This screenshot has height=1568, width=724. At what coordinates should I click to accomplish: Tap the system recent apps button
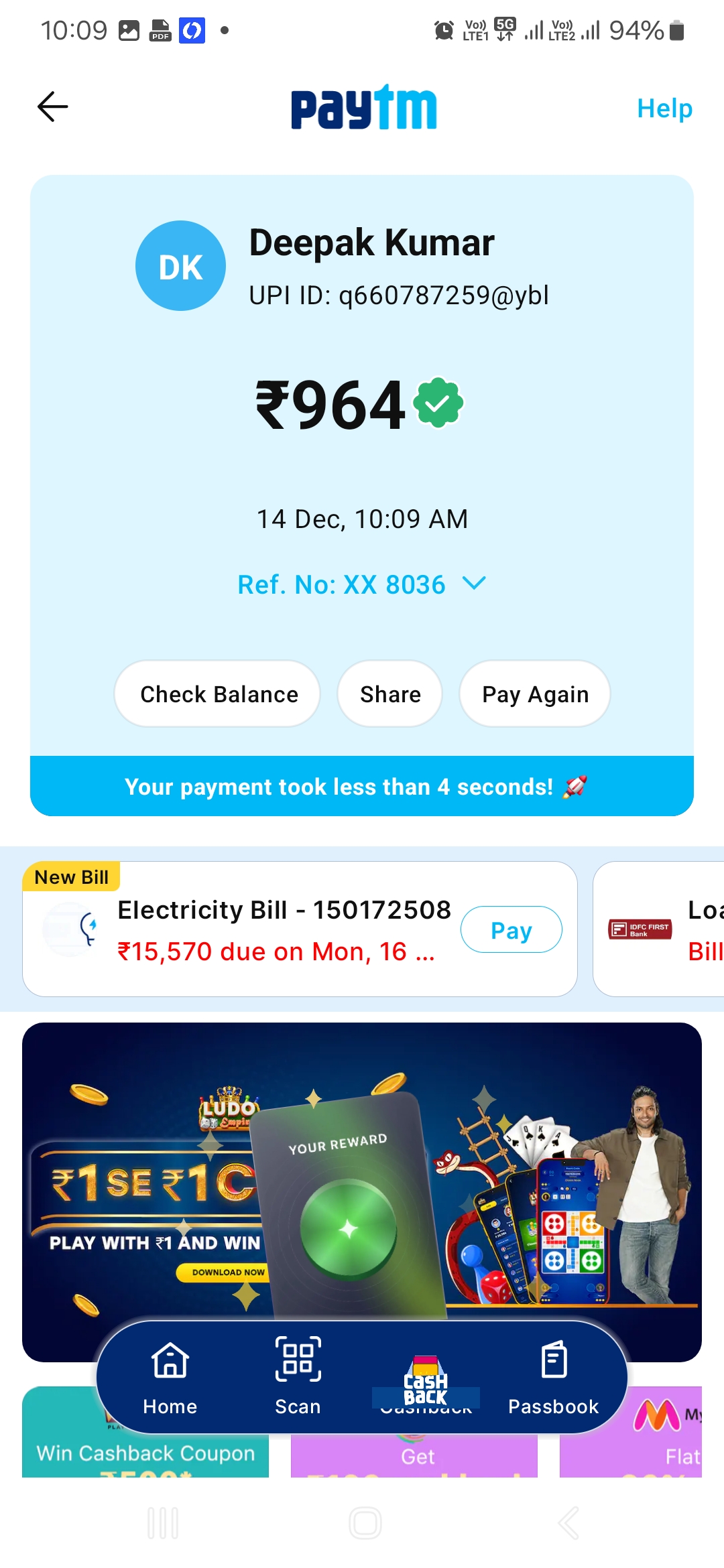(163, 1523)
